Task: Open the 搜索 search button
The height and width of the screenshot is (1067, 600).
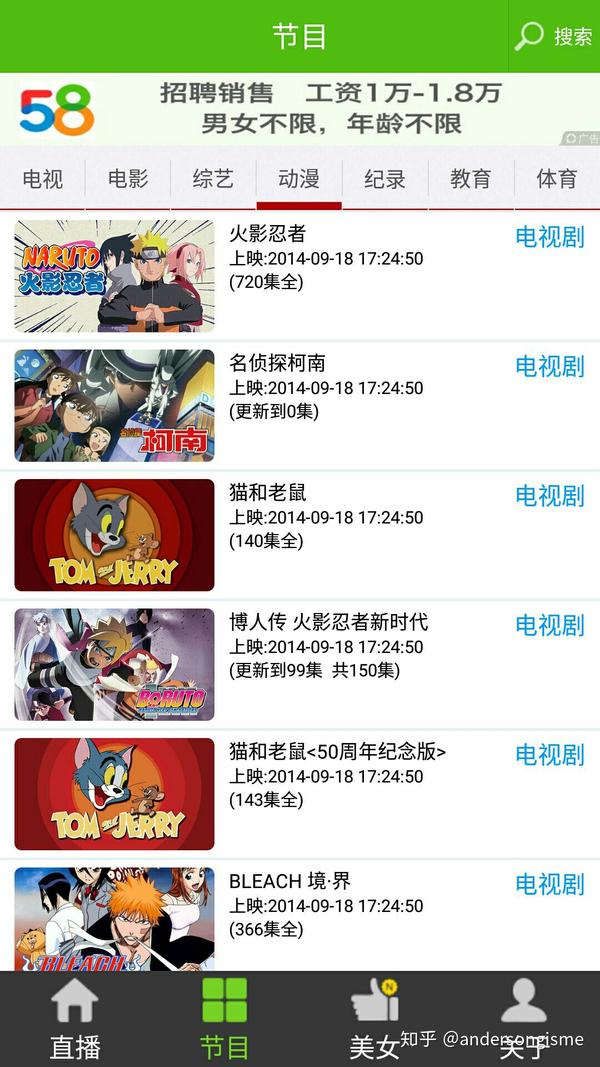Action: [554, 37]
